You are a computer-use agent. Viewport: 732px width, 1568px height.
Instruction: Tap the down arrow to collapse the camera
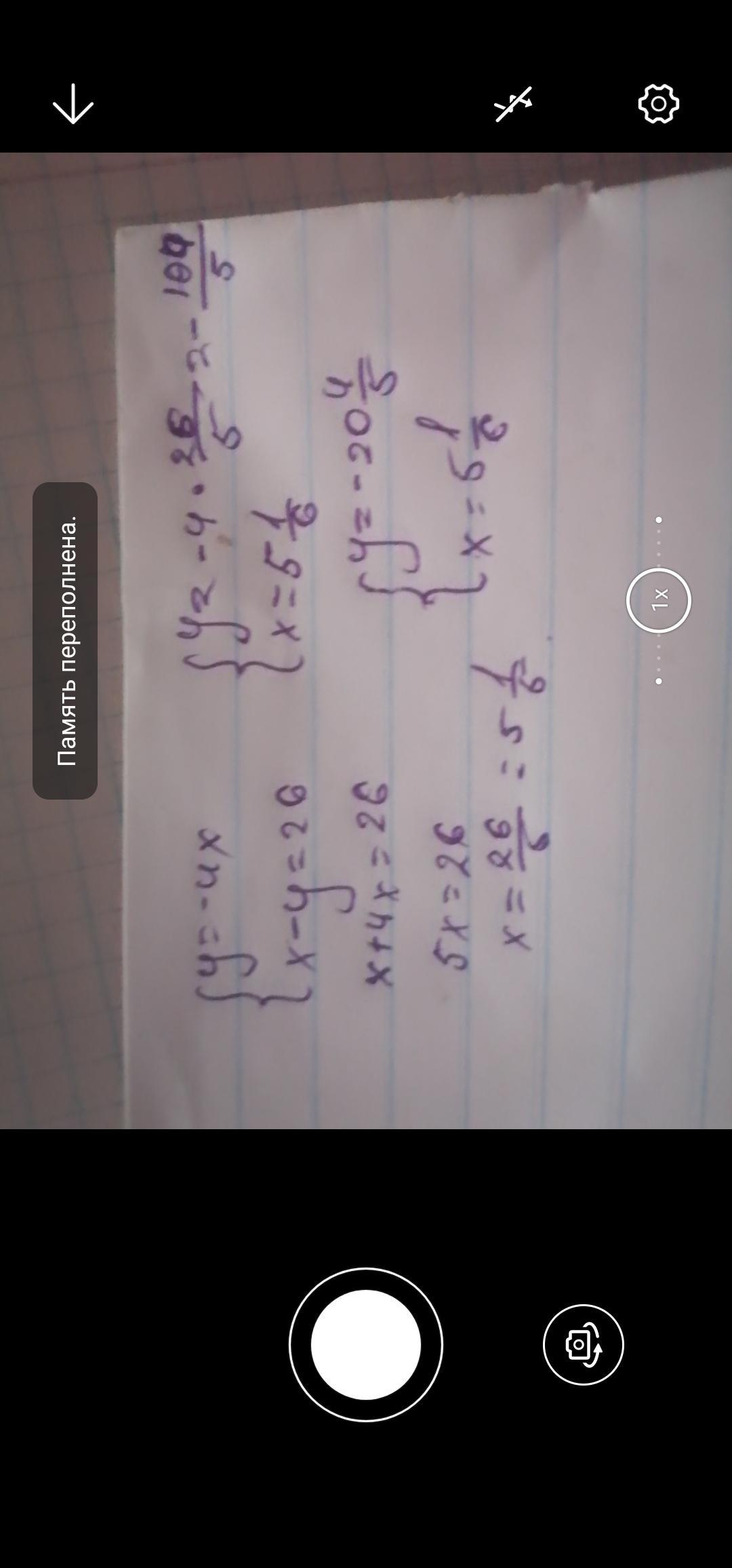click(73, 104)
